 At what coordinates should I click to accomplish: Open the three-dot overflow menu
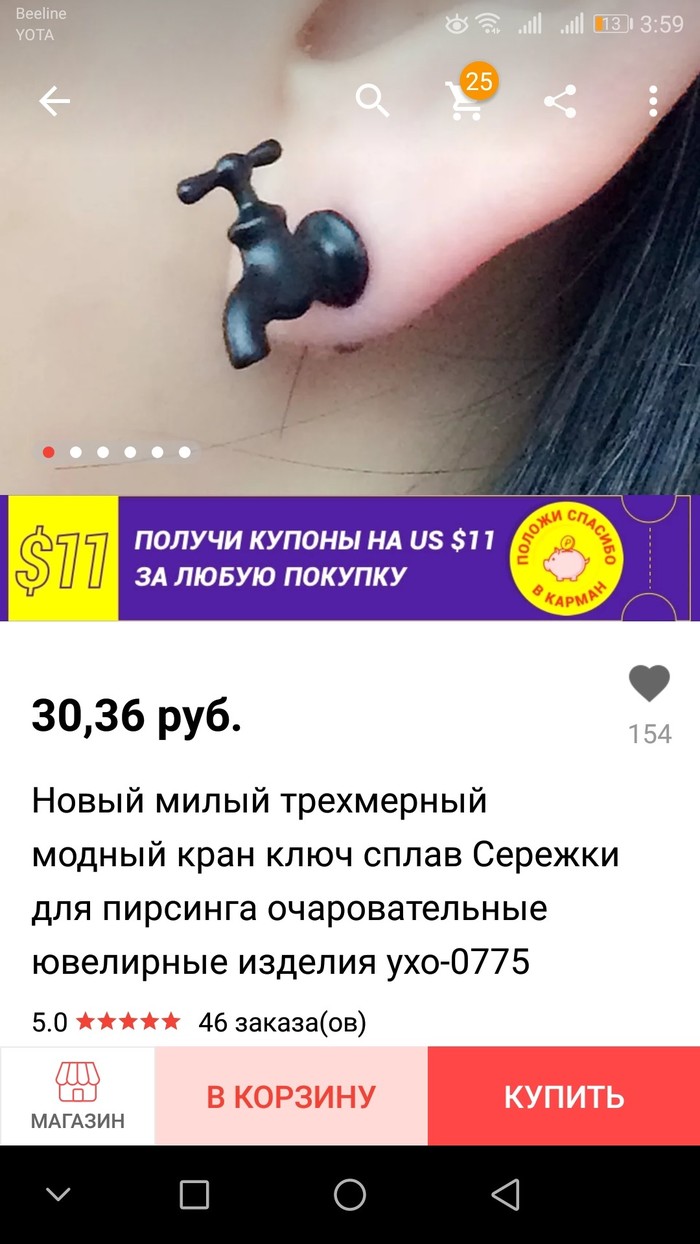pyautogui.click(x=653, y=101)
